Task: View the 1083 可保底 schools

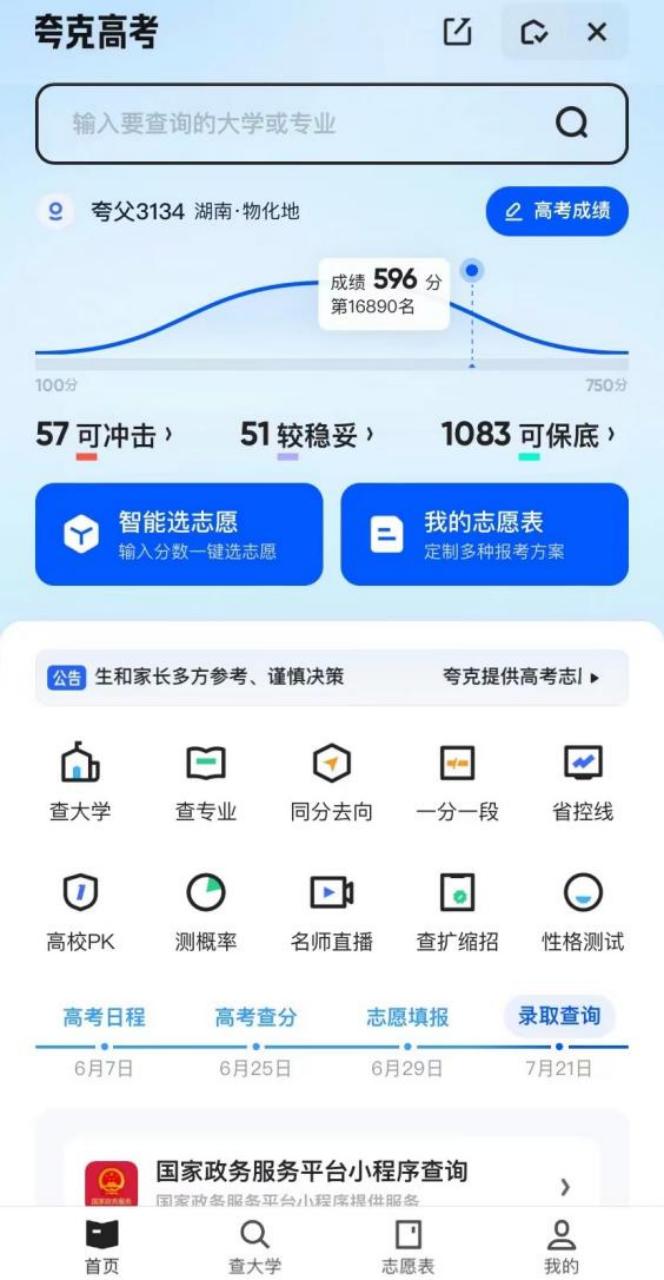Action: pyautogui.click(x=528, y=436)
